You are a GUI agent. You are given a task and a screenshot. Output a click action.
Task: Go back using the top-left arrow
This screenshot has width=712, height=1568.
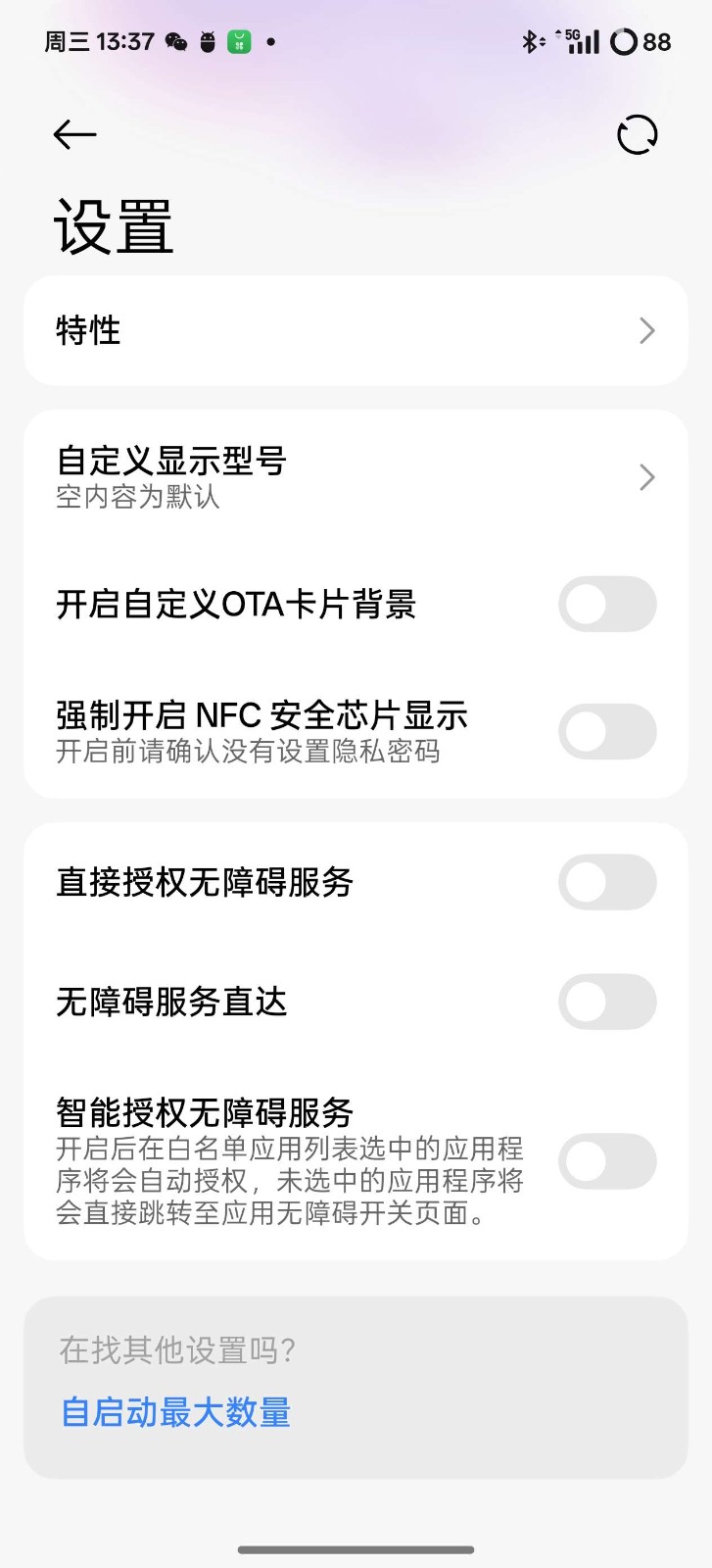pyautogui.click(x=74, y=134)
